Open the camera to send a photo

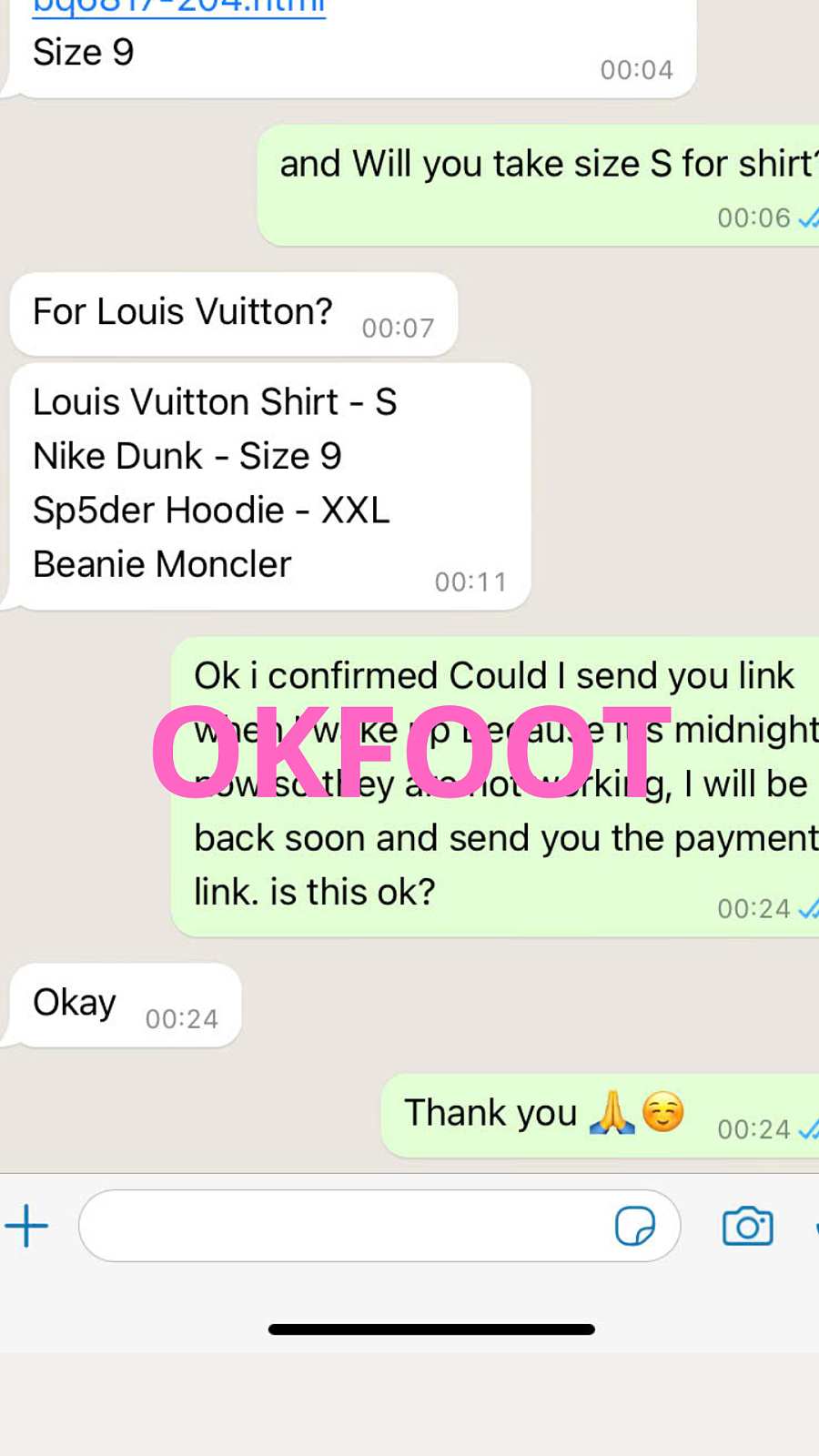[x=747, y=1226]
